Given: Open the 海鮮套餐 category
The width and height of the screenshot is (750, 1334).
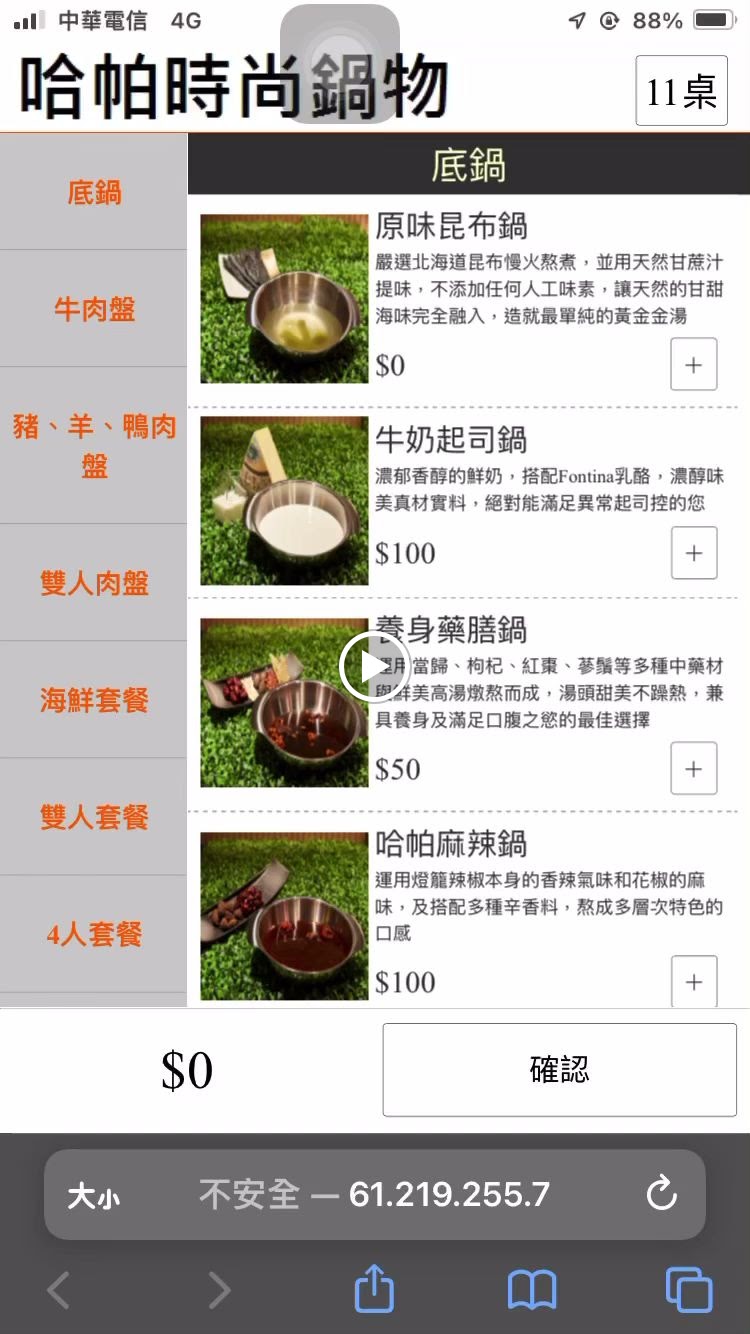Looking at the screenshot, I should pyautogui.click(x=94, y=700).
